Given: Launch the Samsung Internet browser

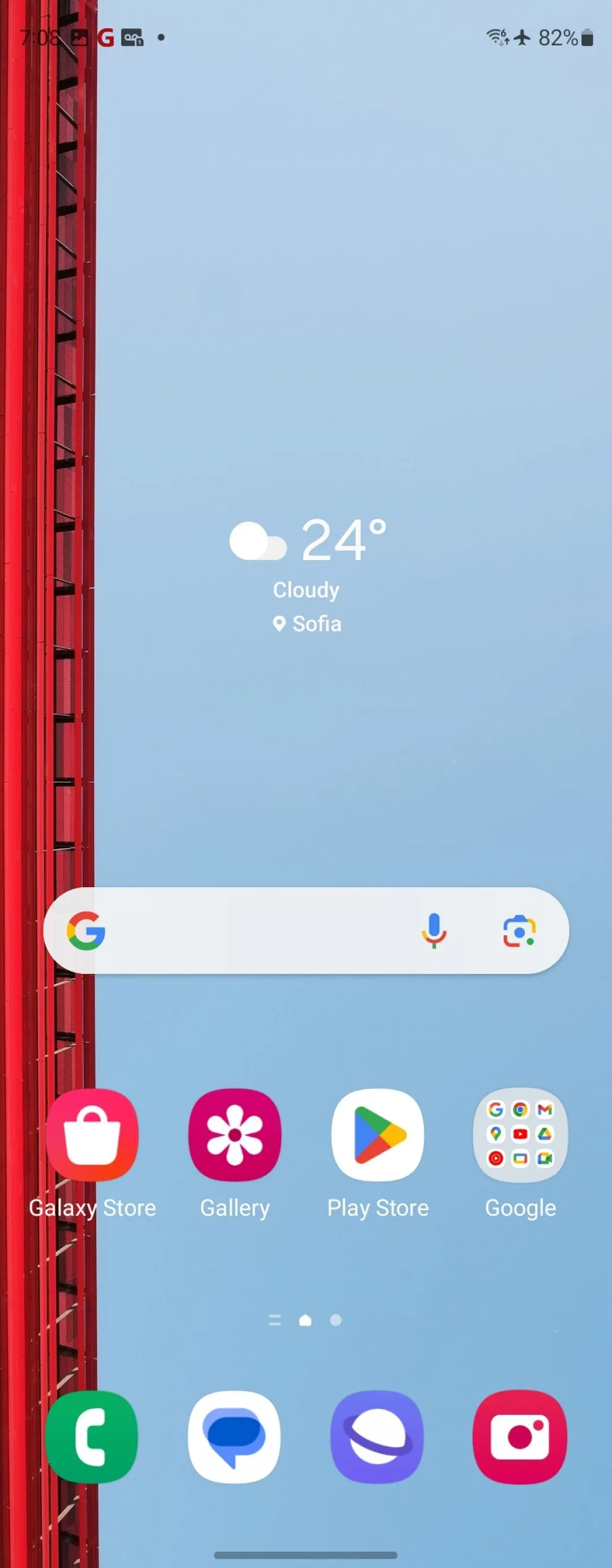Looking at the screenshot, I should (x=378, y=1436).
